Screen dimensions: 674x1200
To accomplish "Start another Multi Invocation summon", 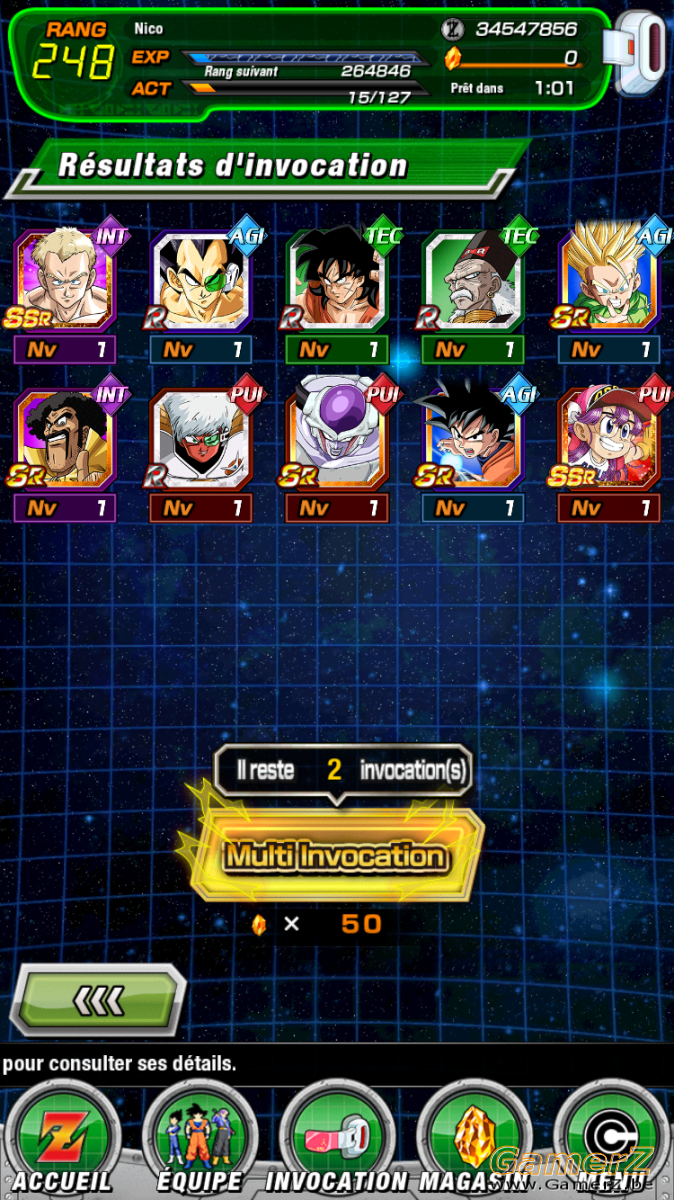I will (336, 856).
